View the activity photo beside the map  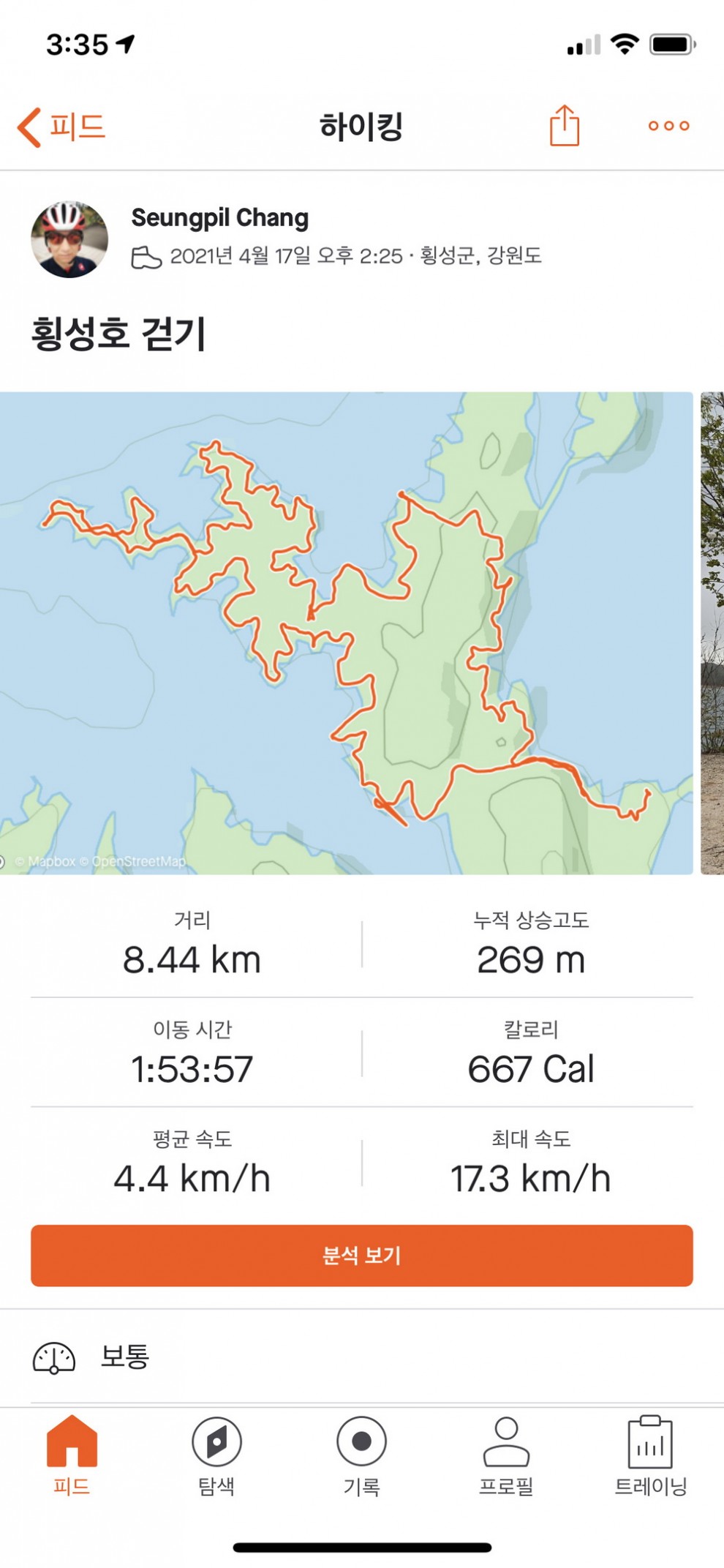coord(712,632)
